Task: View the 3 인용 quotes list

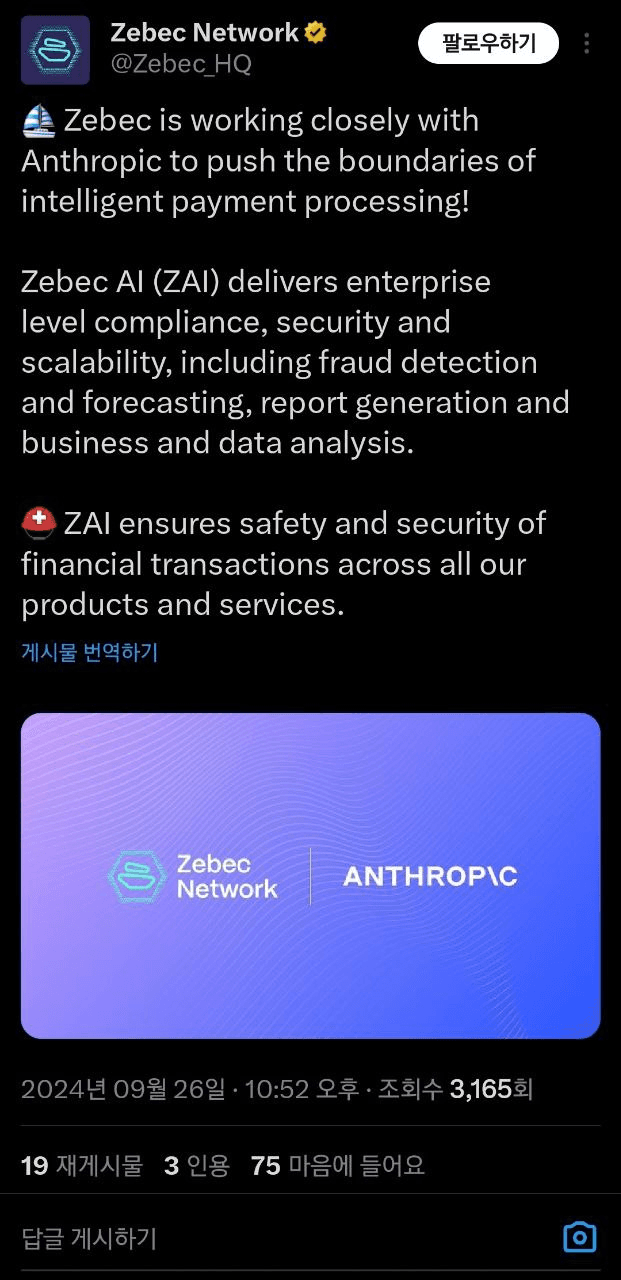Action: [197, 1165]
